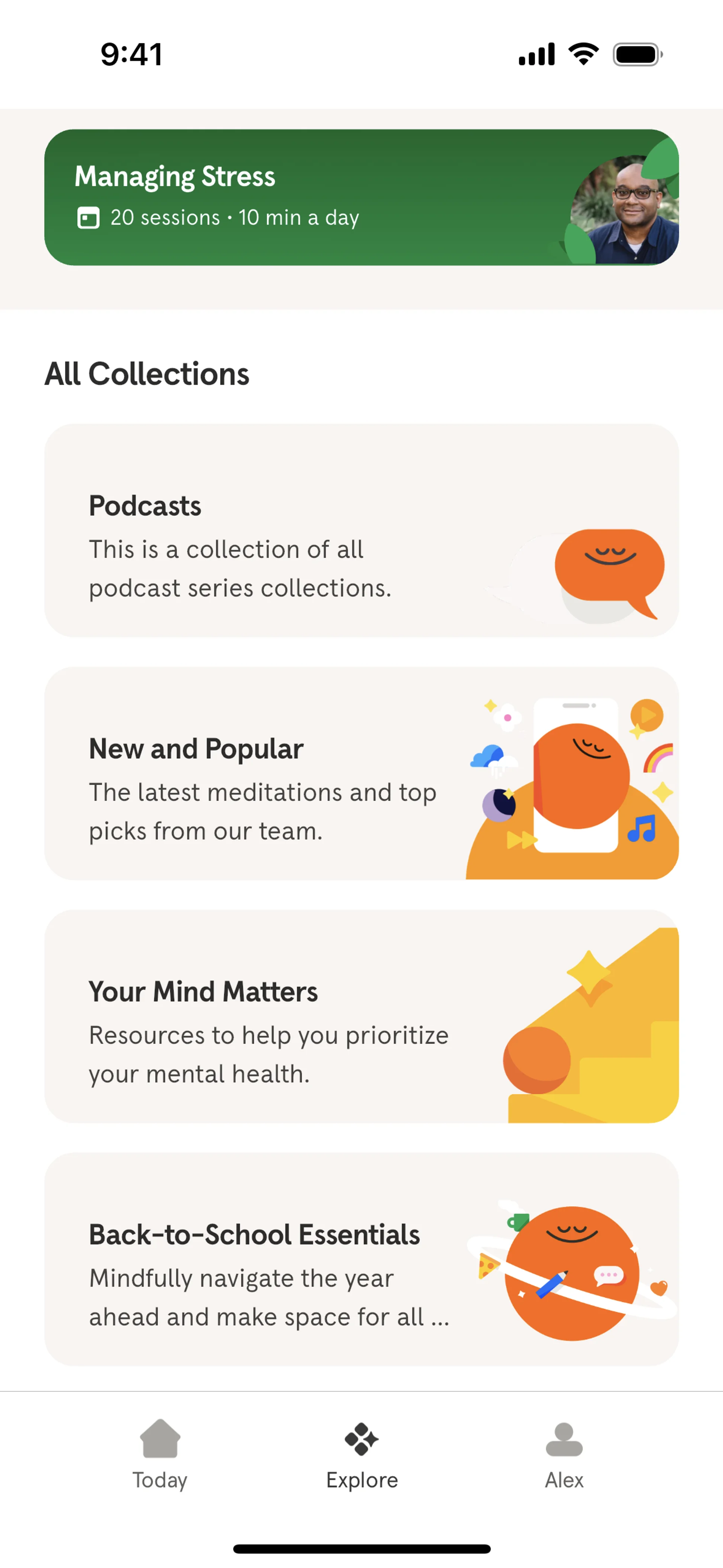The height and width of the screenshot is (1568, 723).
Task: Open the Your Mind Matters collection
Action: (361, 1016)
